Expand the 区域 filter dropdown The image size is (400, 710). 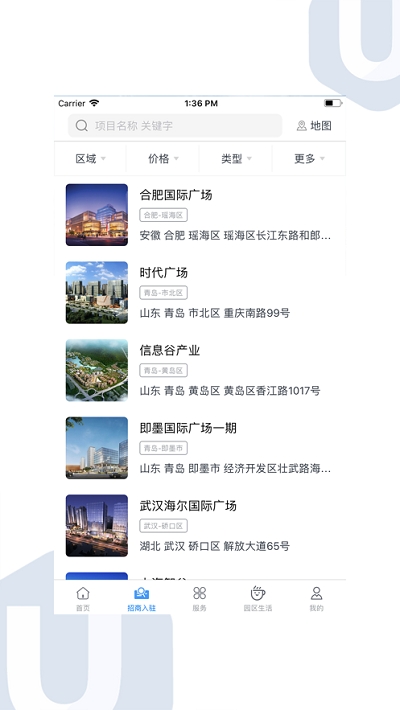[x=90, y=158]
